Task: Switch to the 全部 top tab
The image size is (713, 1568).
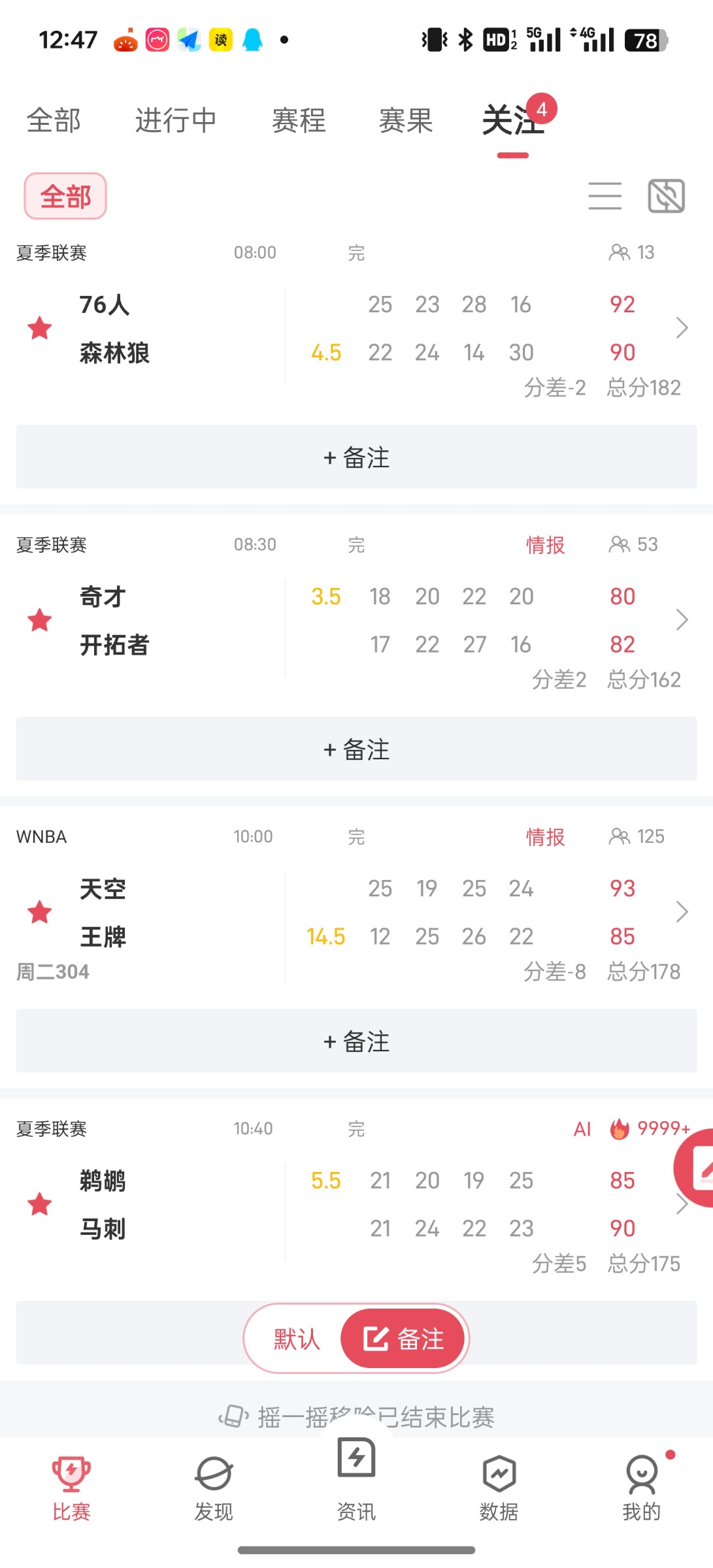Action: 54,121
